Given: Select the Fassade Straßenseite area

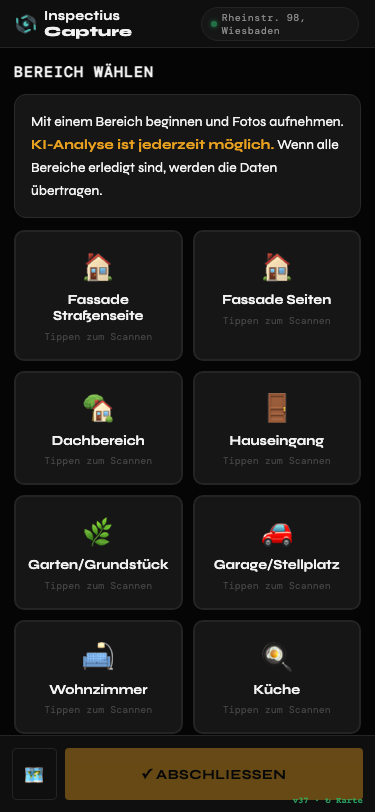Looking at the screenshot, I should click(98, 295).
